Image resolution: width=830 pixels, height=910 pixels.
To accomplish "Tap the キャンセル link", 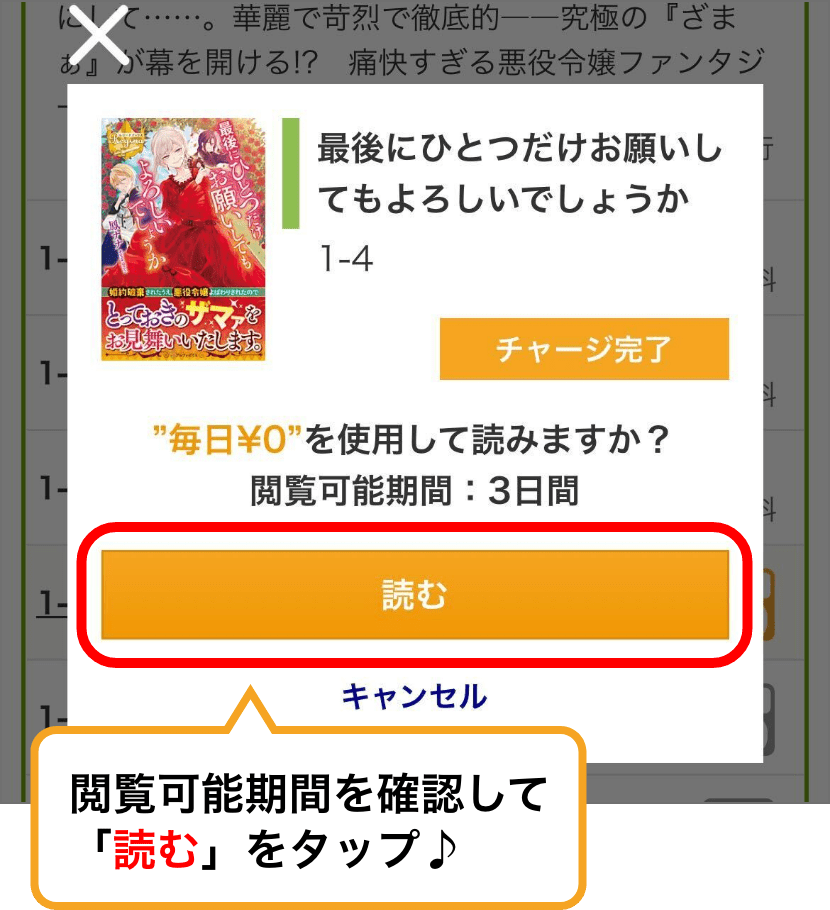I will pos(414,696).
